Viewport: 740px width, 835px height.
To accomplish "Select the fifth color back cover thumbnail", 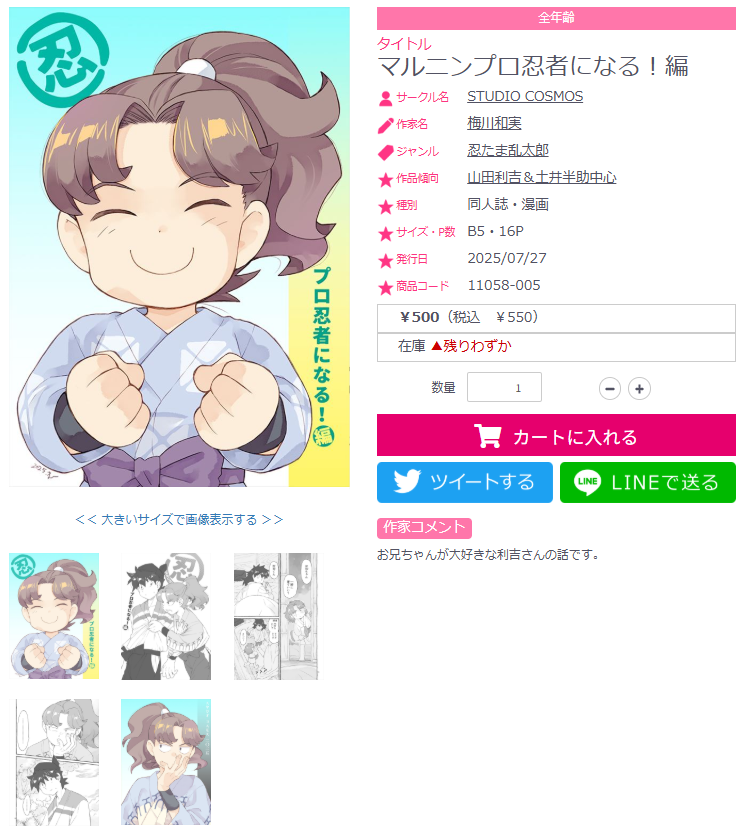I will [x=166, y=762].
